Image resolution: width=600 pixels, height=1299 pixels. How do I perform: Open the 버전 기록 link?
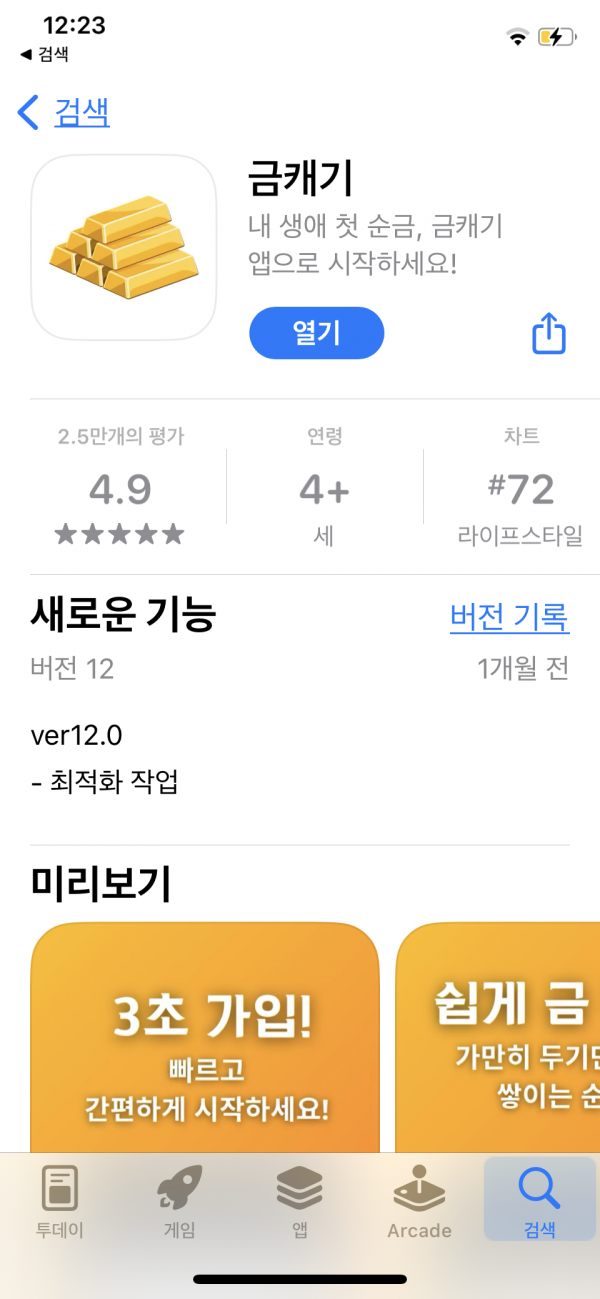(x=509, y=616)
